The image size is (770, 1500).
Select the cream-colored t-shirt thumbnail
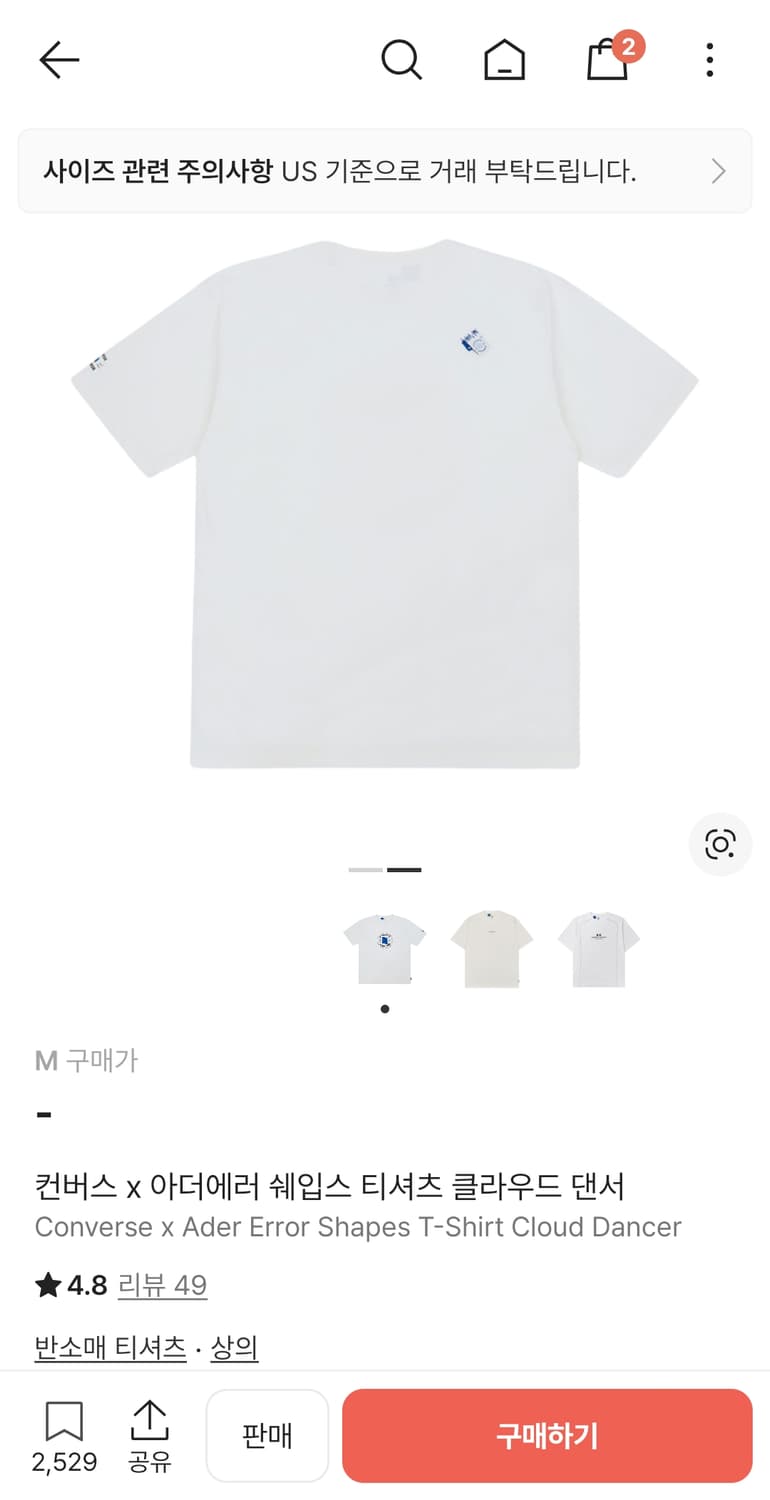click(x=491, y=948)
